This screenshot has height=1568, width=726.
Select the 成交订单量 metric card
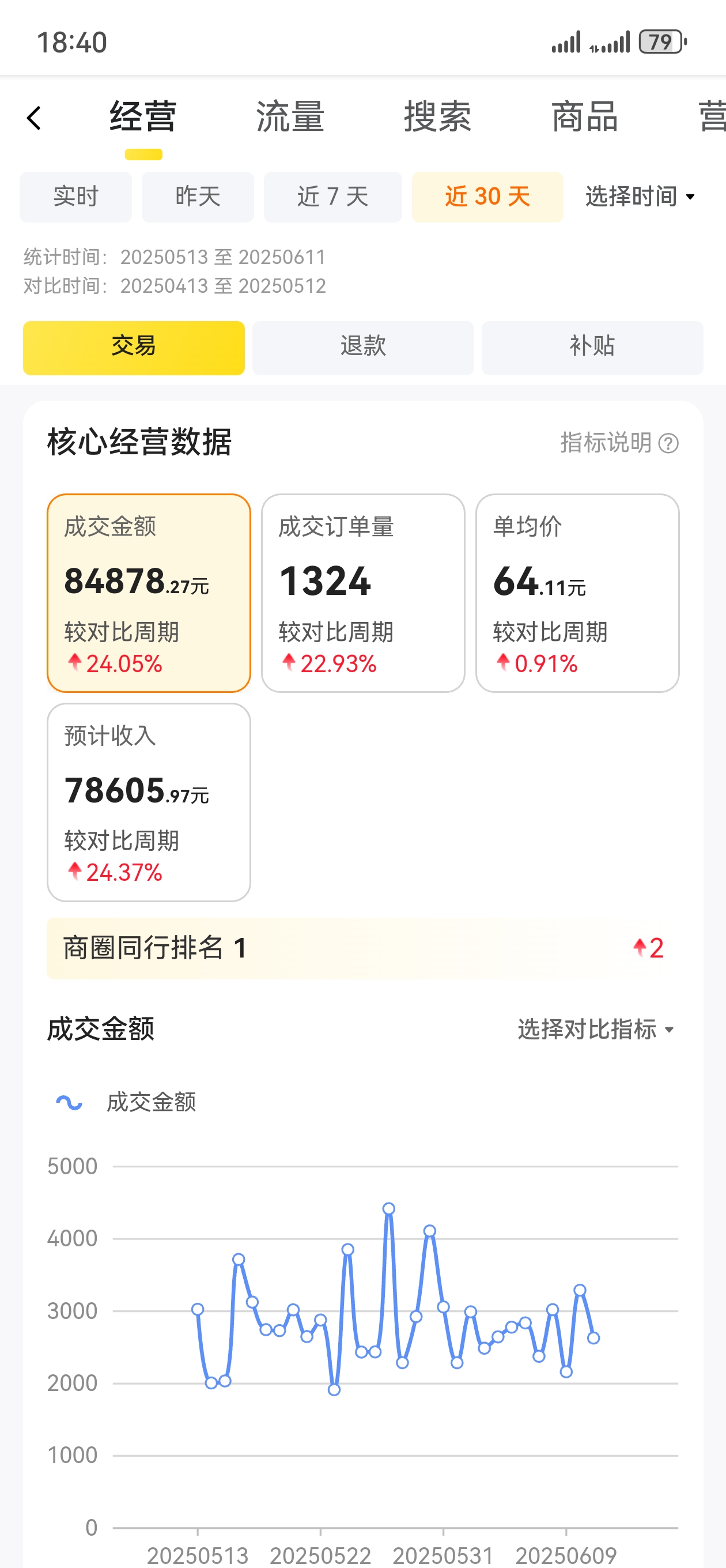point(364,593)
